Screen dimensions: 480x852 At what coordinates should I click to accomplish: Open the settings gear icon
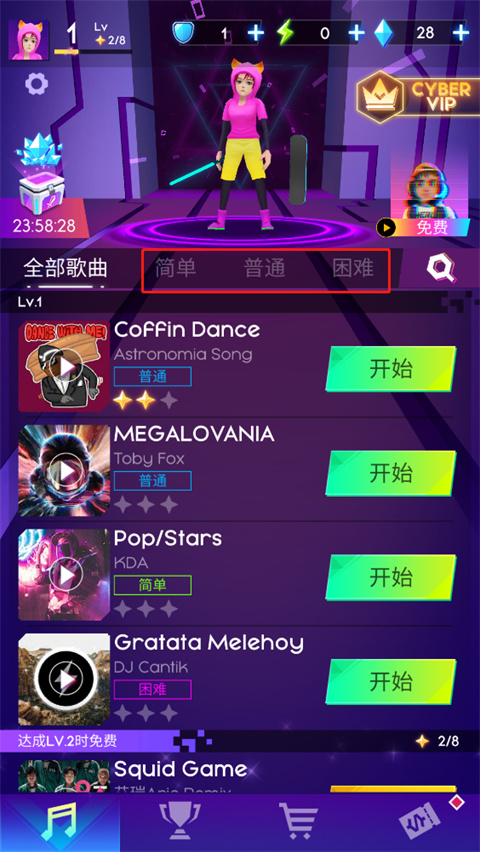click(x=36, y=84)
